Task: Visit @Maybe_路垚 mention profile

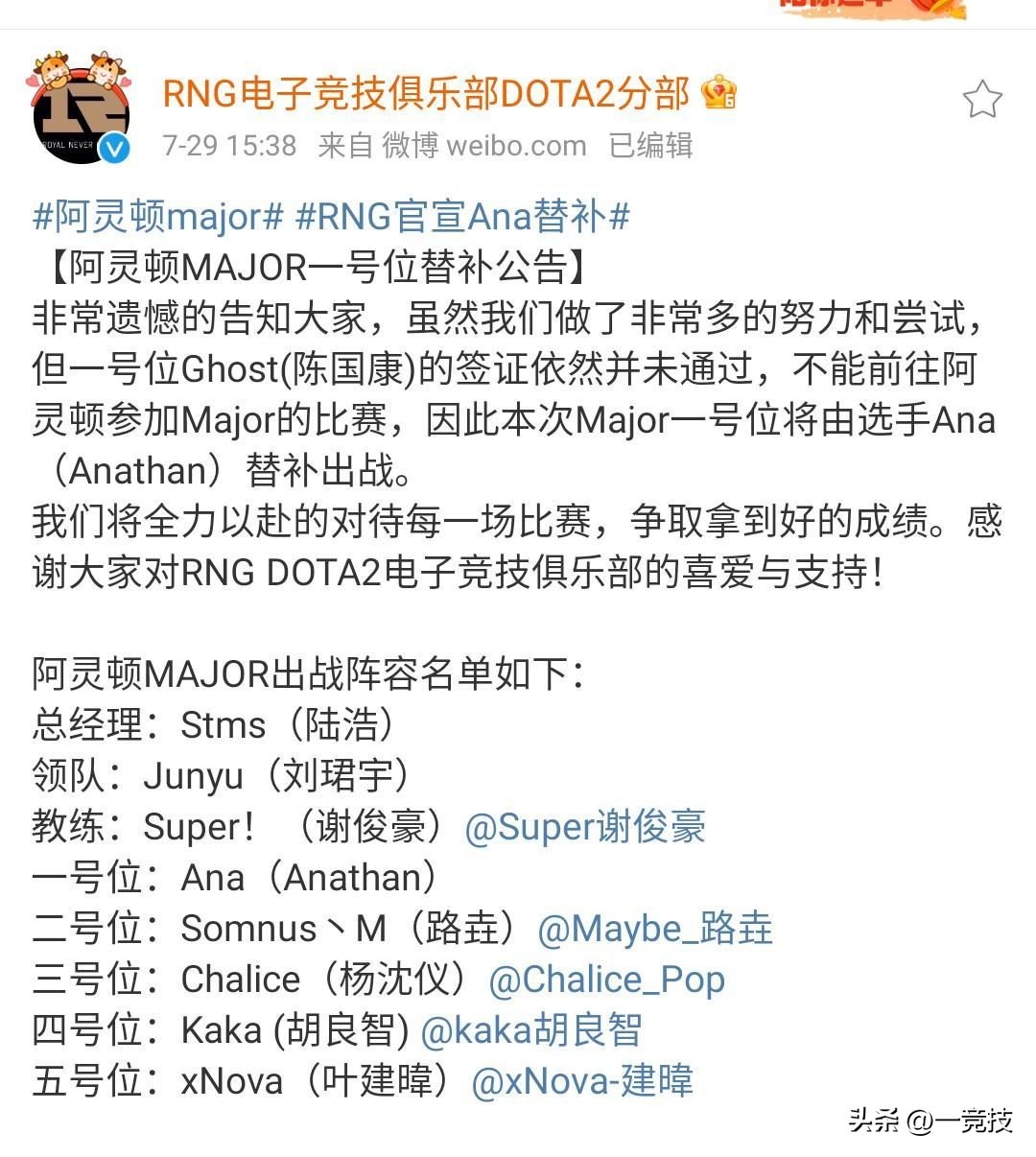Action: (655, 929)
